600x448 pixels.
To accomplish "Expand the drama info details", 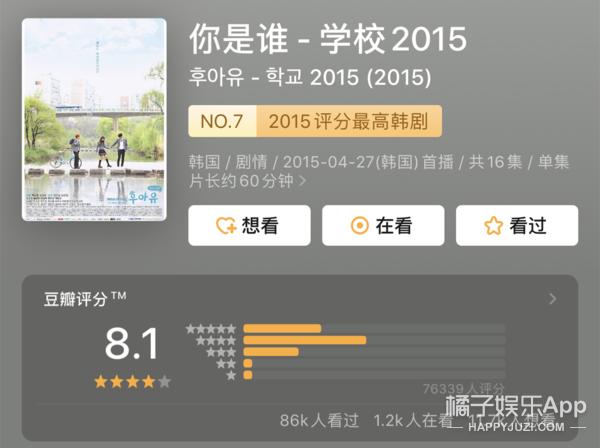I will coord(303,181).
